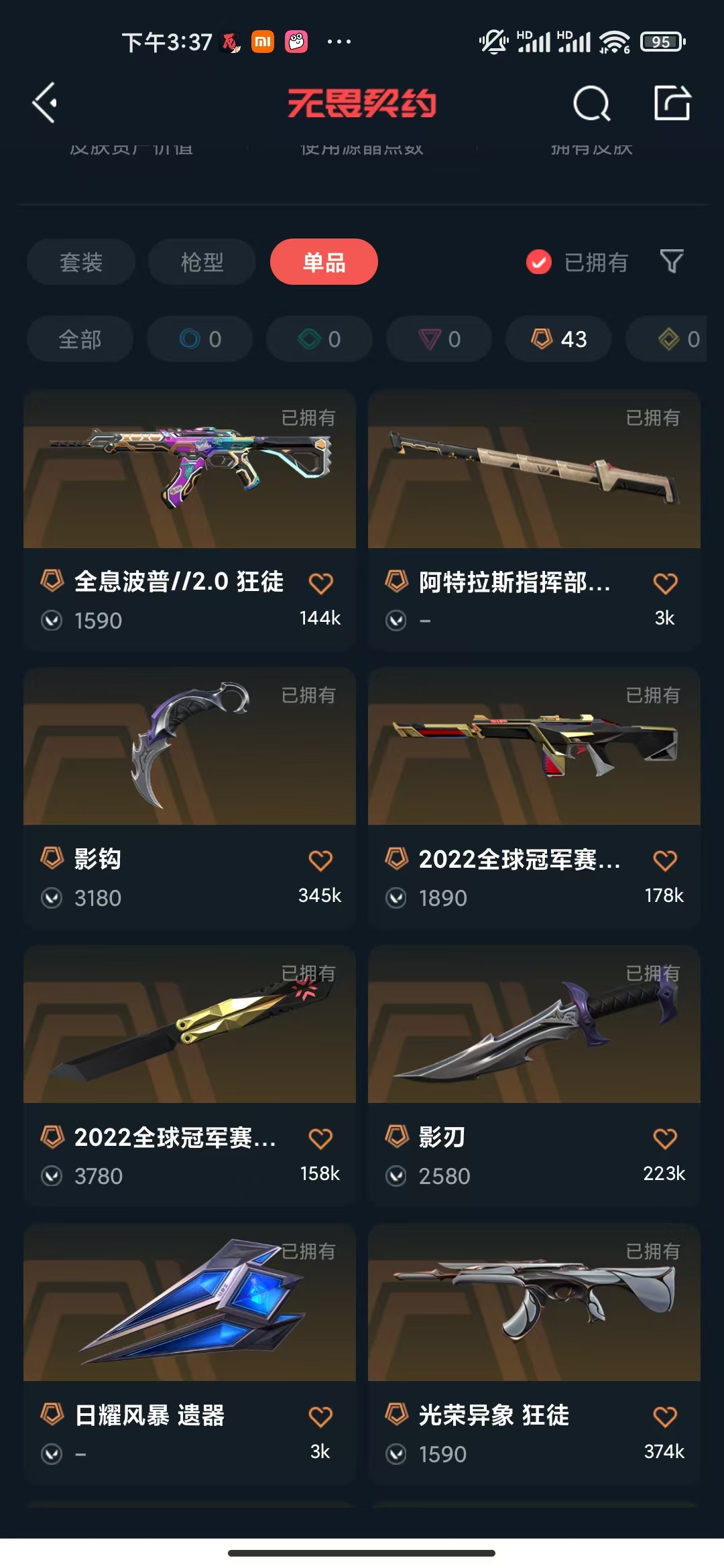Switch to the 套装 tab
The image size is (724, 1568).
point(81,262)
